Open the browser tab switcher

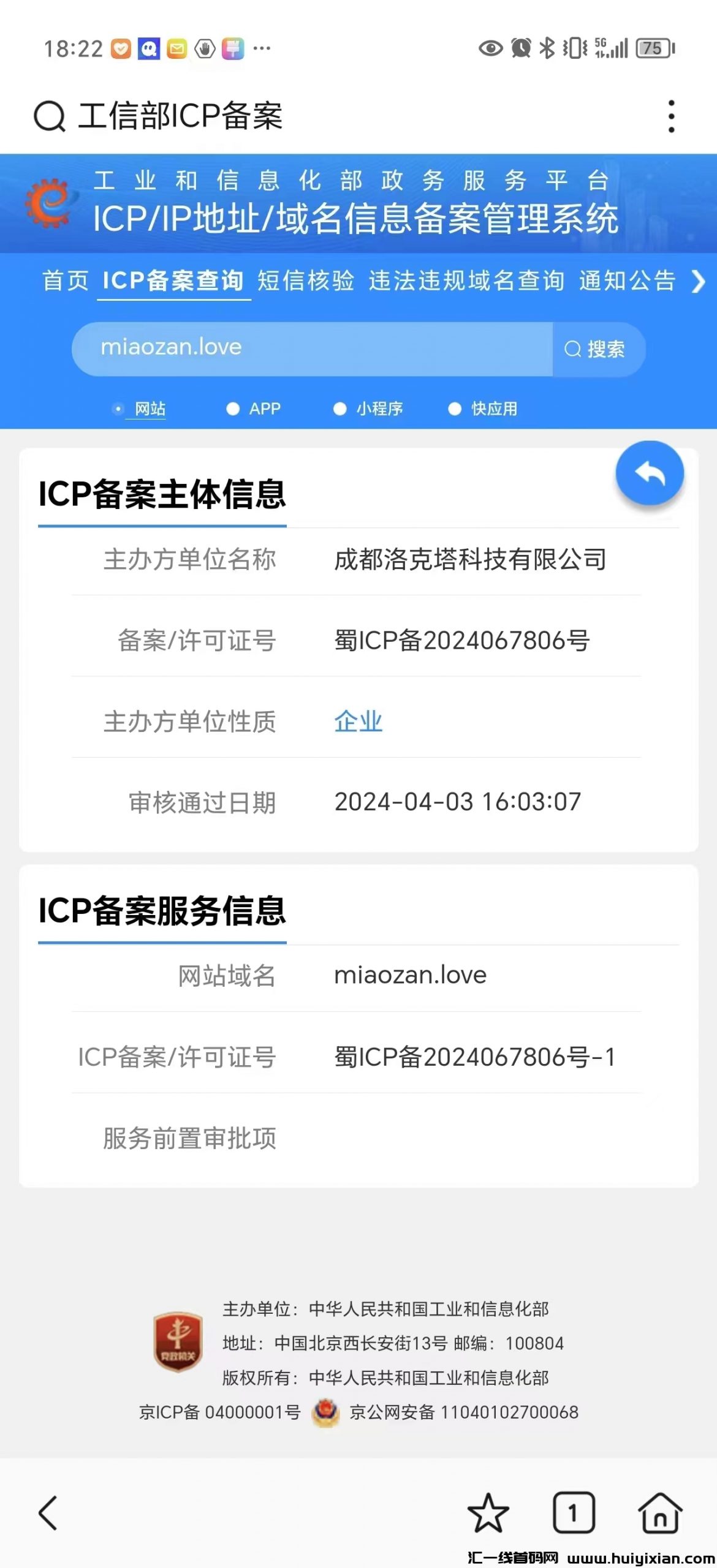click(573, 1512)
